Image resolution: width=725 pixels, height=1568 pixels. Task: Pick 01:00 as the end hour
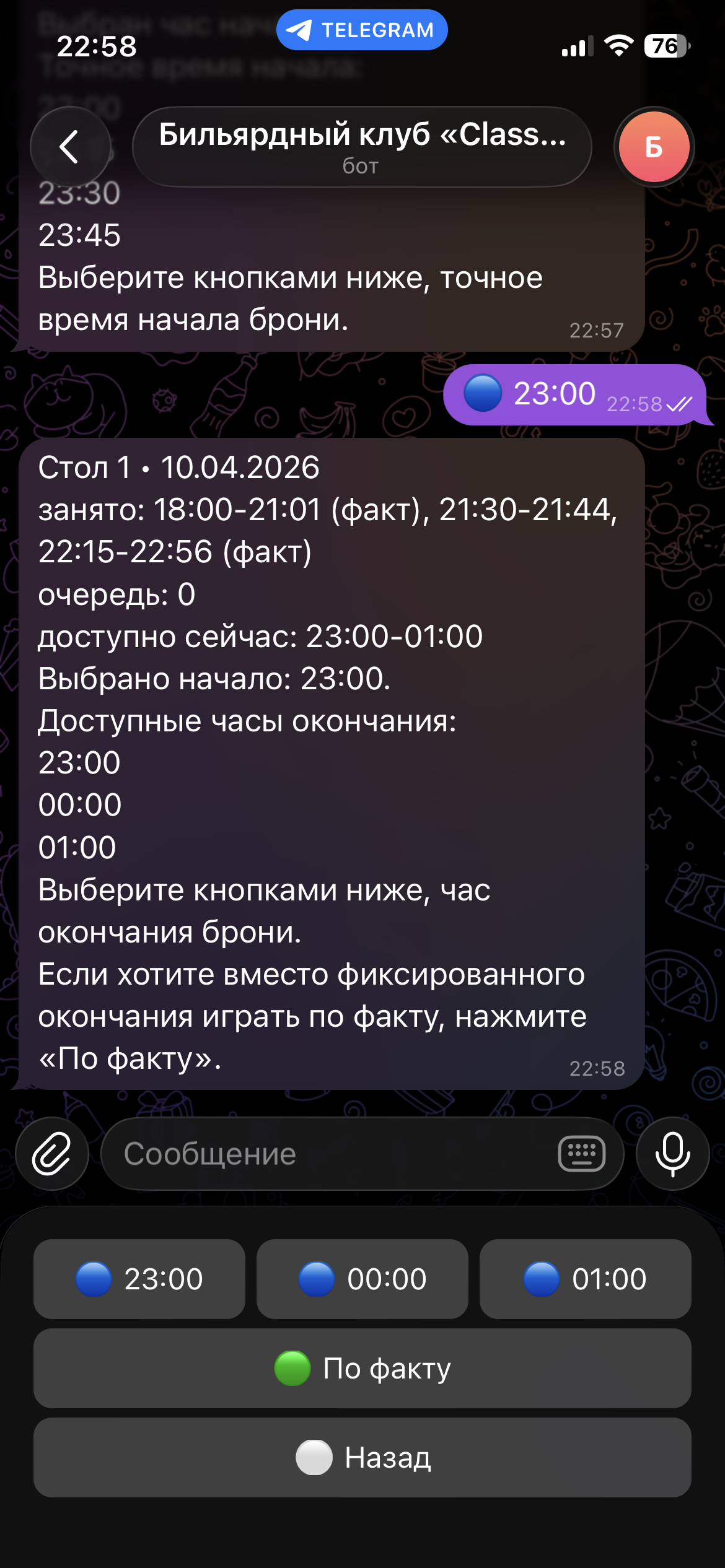click(x=585, y=1279)
